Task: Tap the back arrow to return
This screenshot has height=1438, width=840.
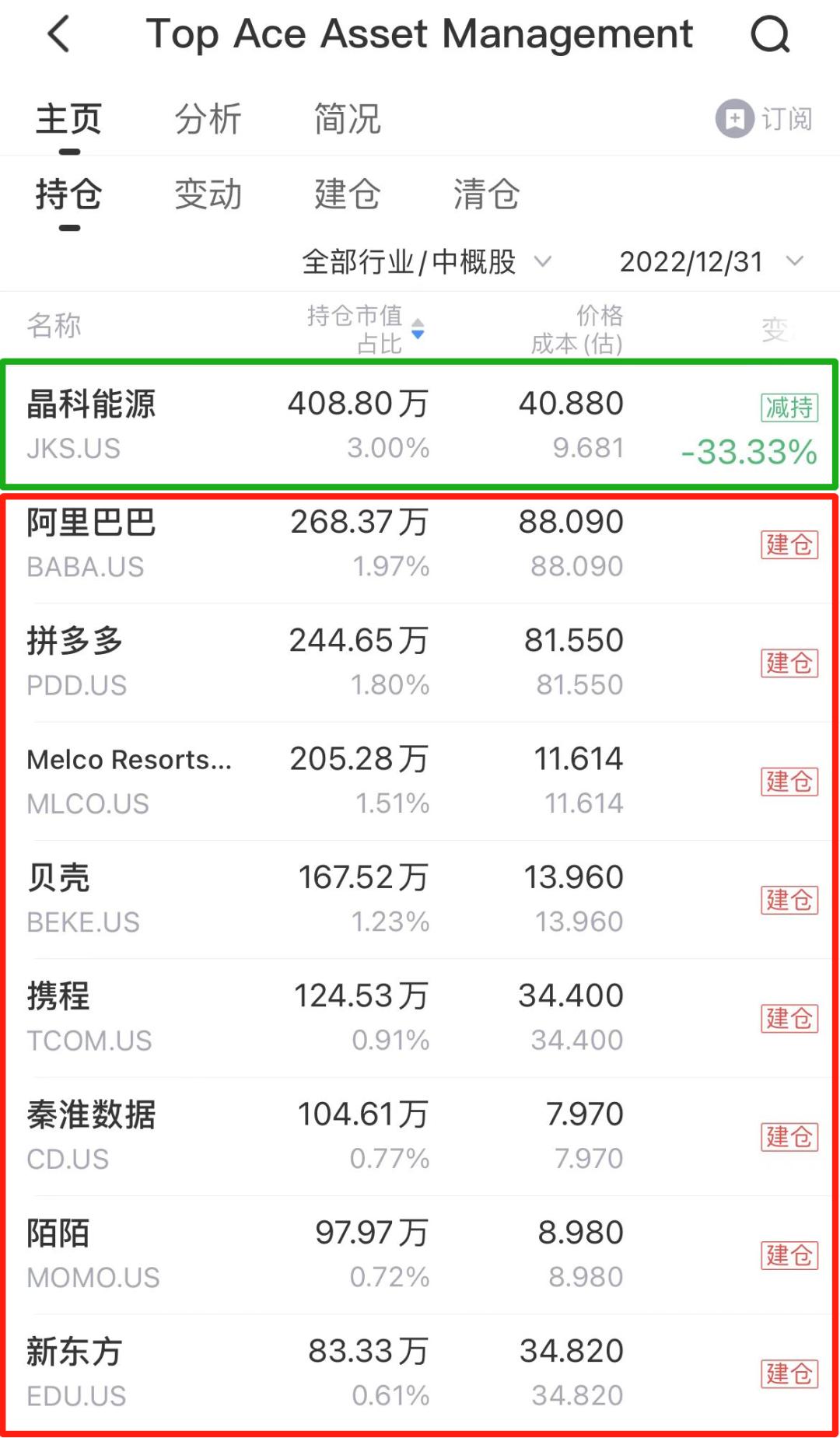Action: pyautogui.click(x=58, y=35)
